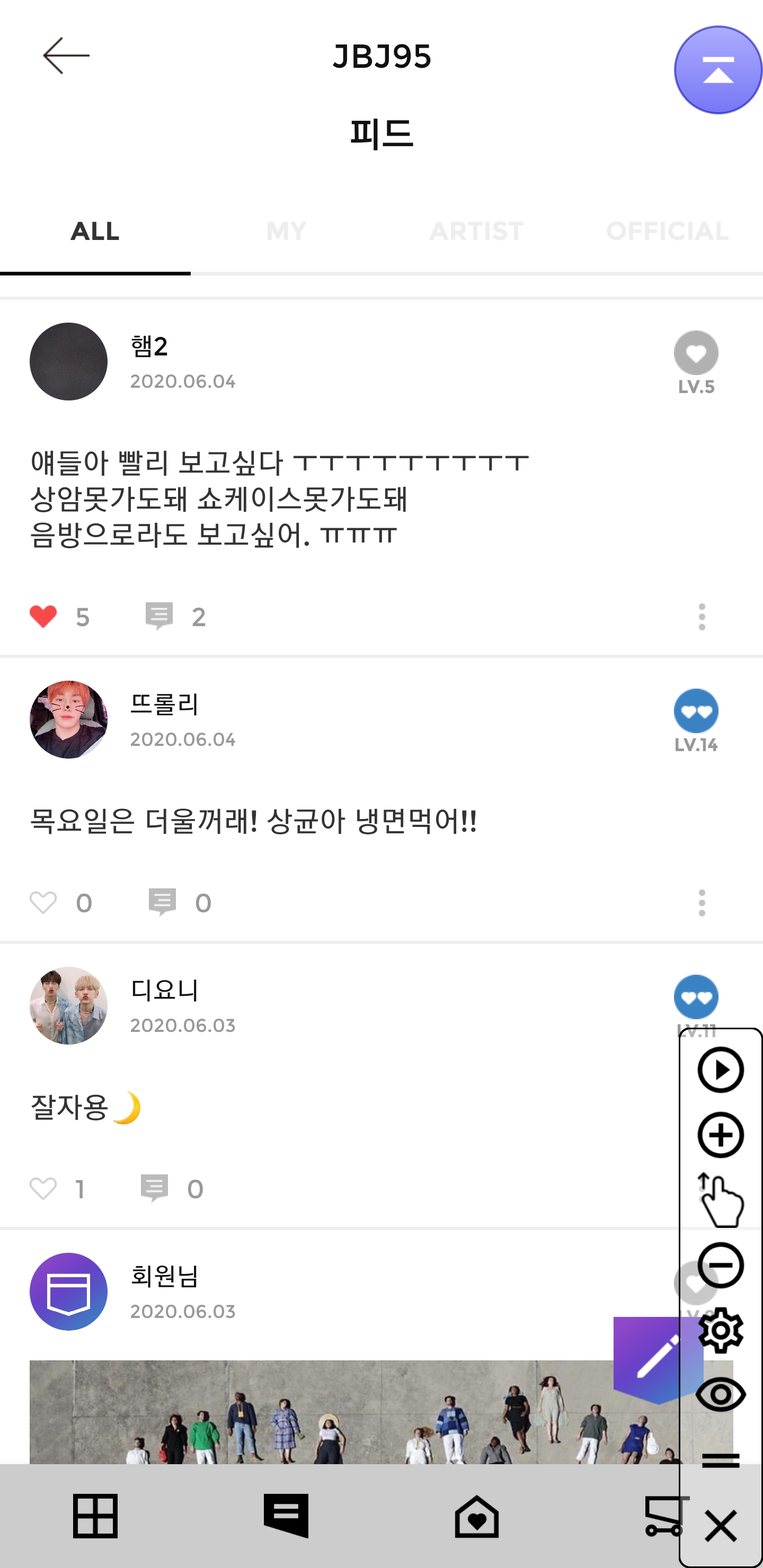
Task: Switch to the ARTIST tab
Action: 476,231
